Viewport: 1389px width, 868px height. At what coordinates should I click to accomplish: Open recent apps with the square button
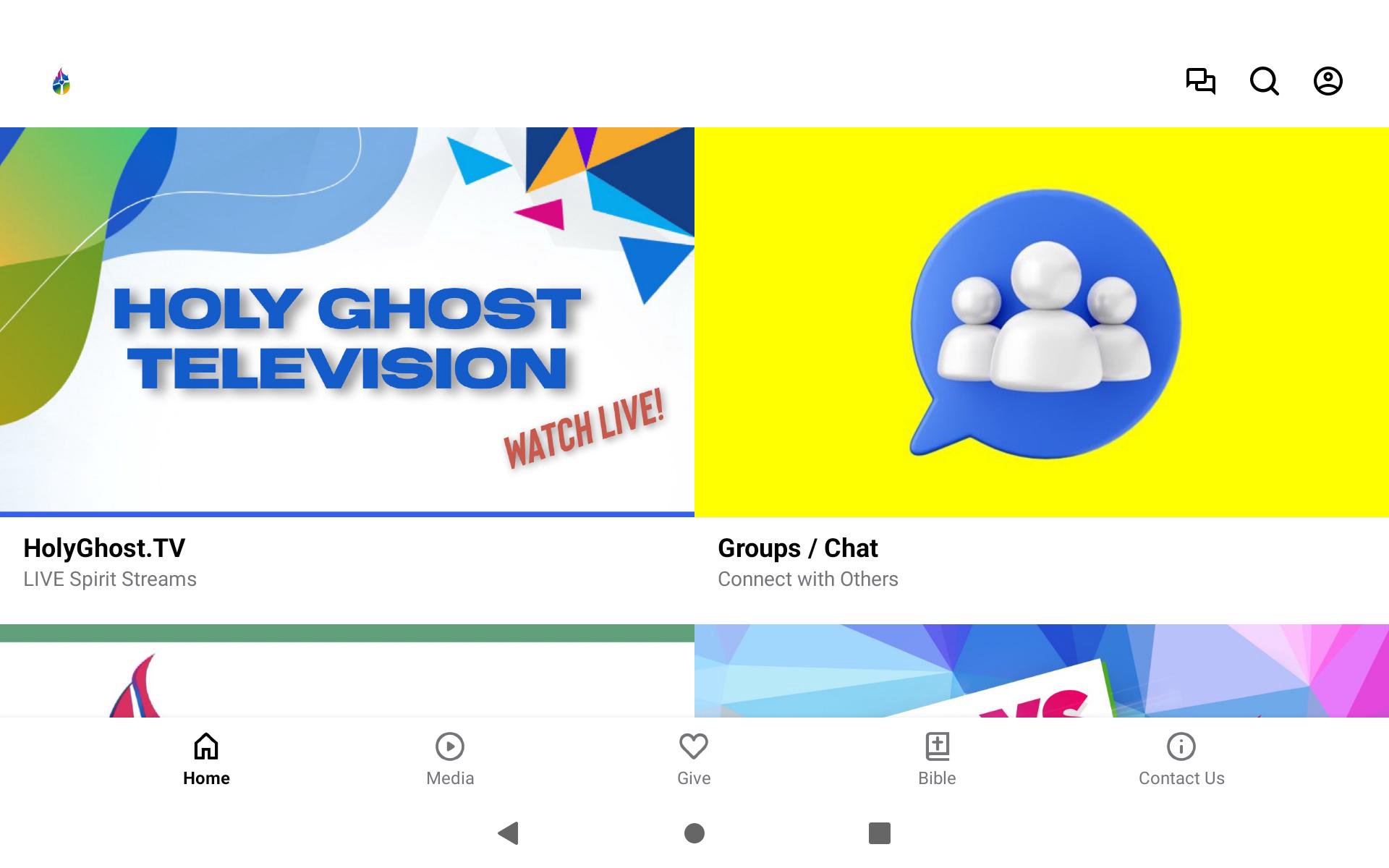(879, 833)
